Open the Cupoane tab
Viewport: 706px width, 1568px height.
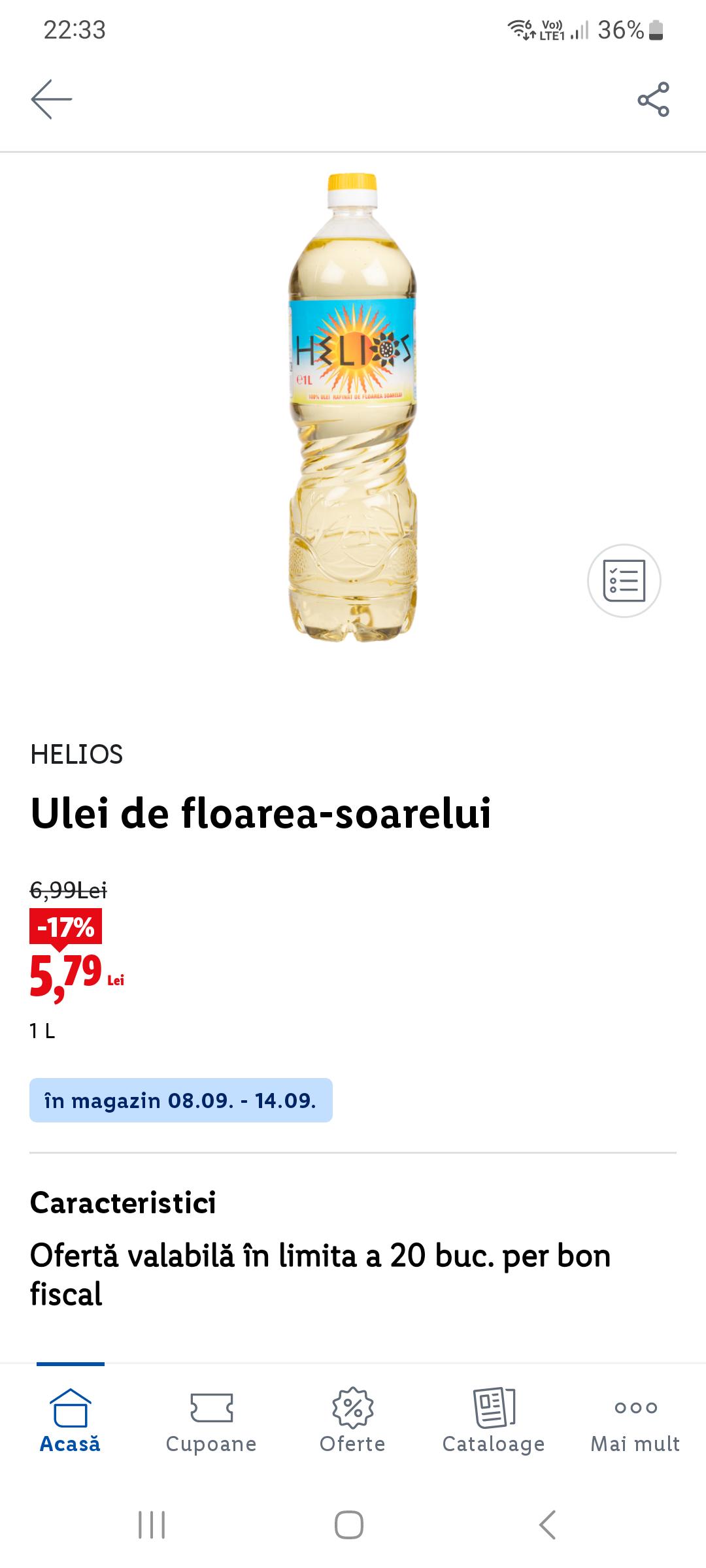pos(212,1420)
